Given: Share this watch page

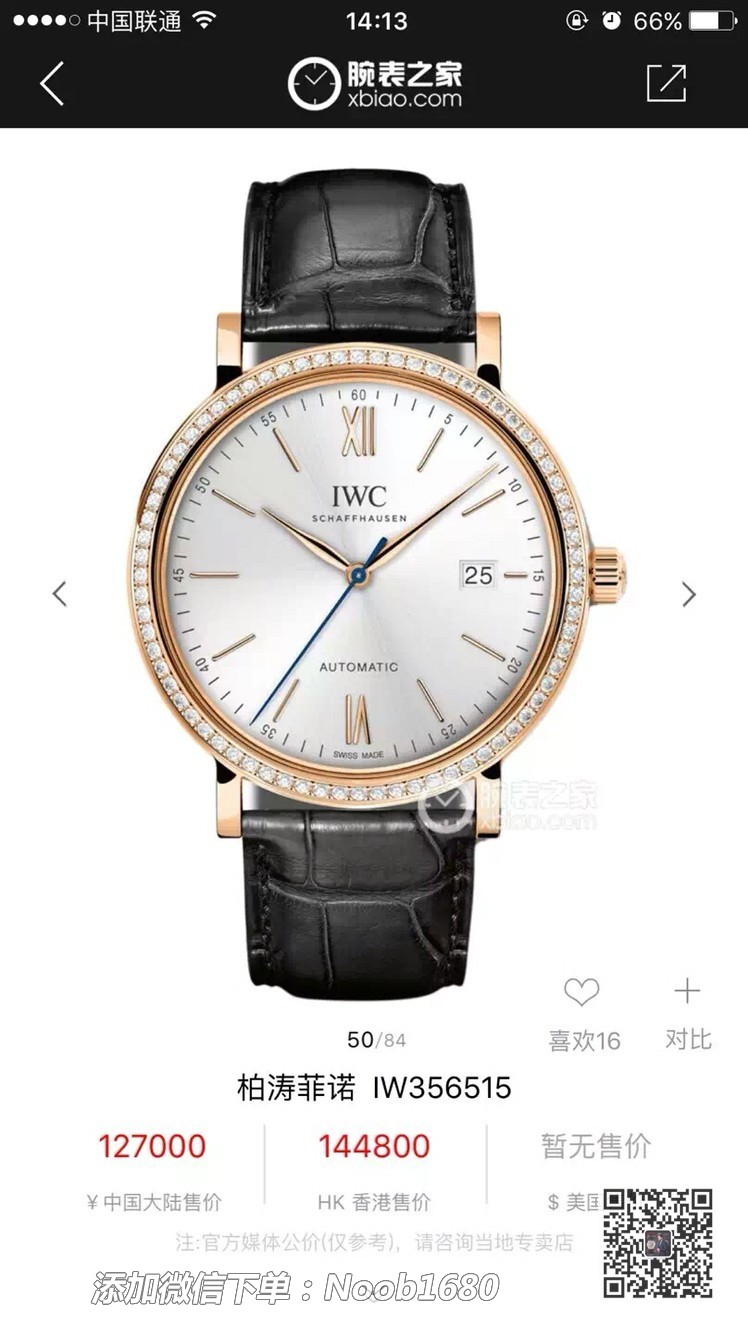Looking at the screenshot, I should pos(666,83).
